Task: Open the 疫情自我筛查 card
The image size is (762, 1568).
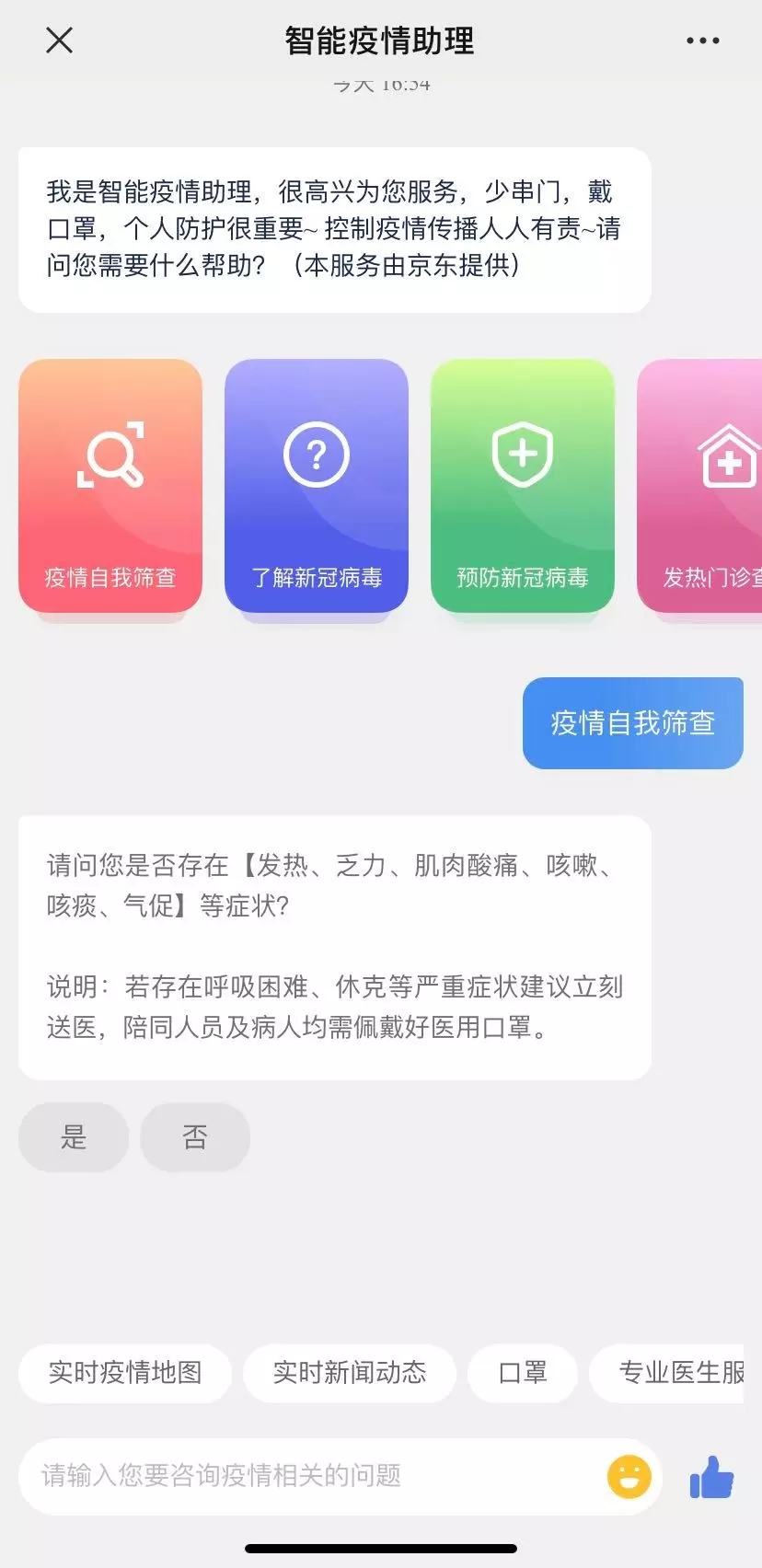Action: (x=110, y=486)
